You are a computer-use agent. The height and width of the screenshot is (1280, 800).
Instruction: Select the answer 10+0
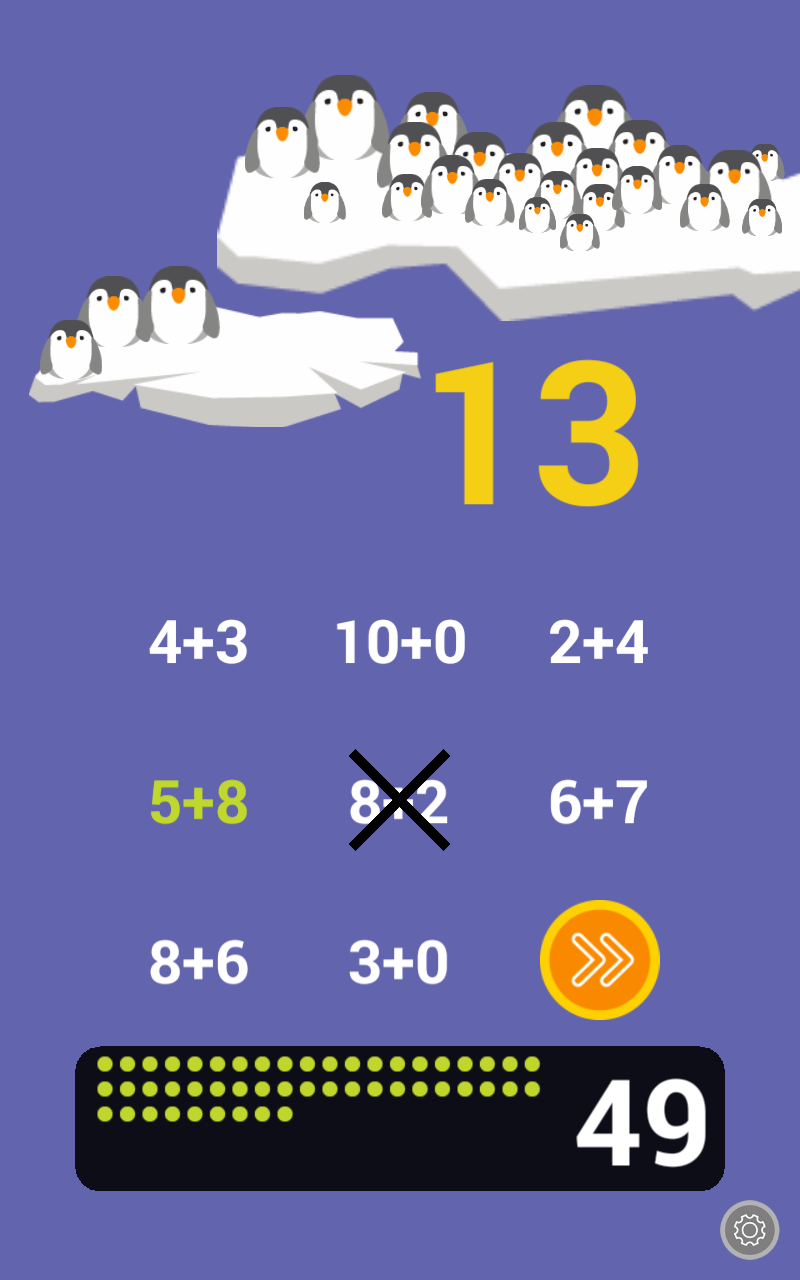coord(400,643)
